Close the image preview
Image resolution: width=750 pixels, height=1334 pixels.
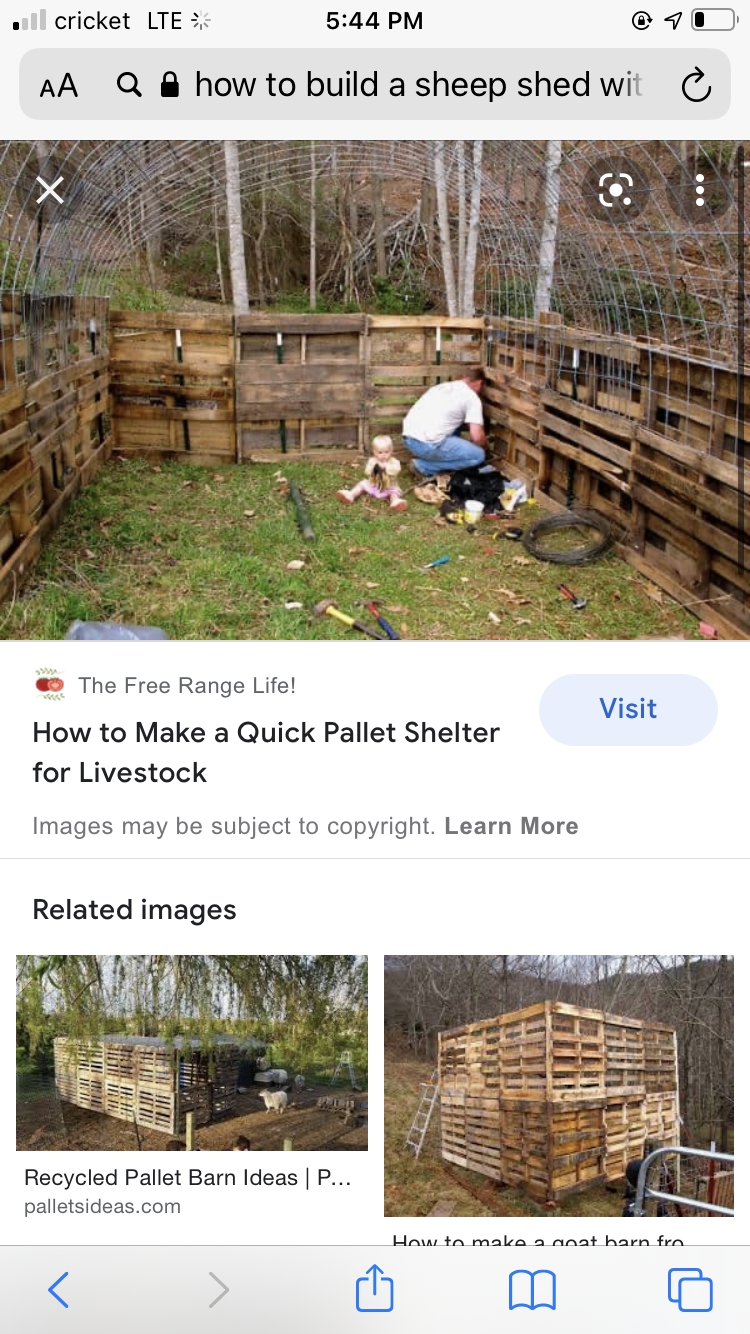click(50, 190)
